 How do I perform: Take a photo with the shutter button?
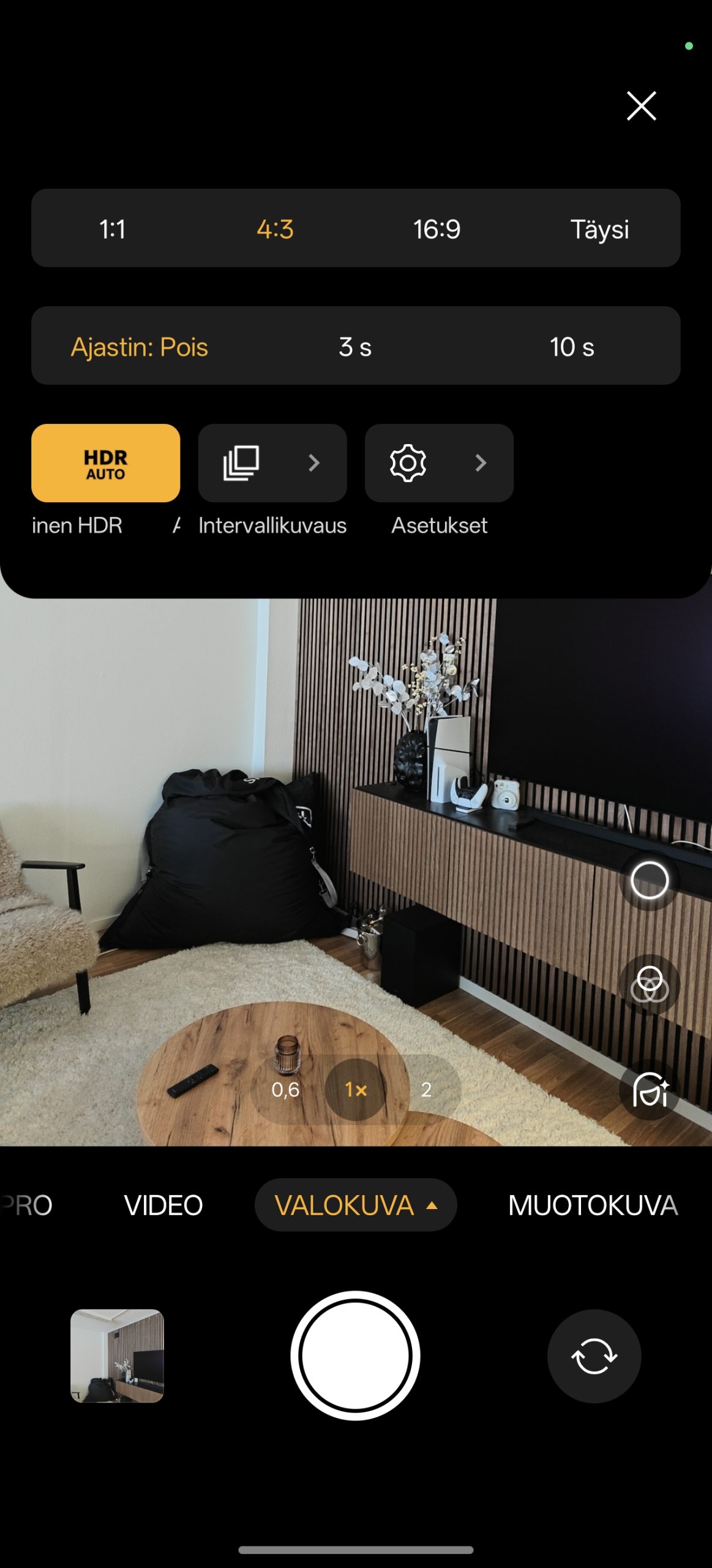[356, 1356]
